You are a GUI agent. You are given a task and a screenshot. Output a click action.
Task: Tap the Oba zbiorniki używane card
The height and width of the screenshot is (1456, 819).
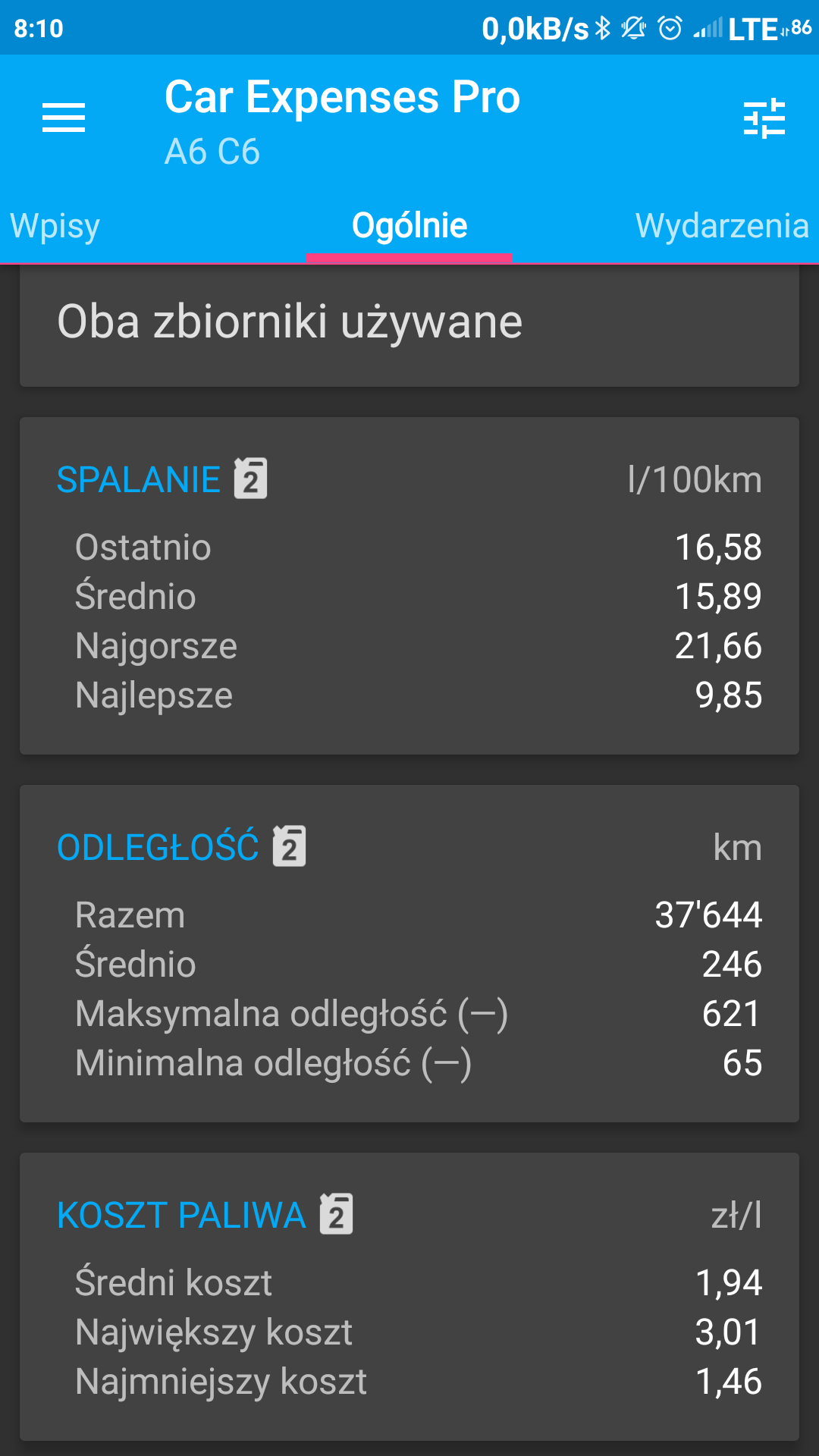point(409,325)
